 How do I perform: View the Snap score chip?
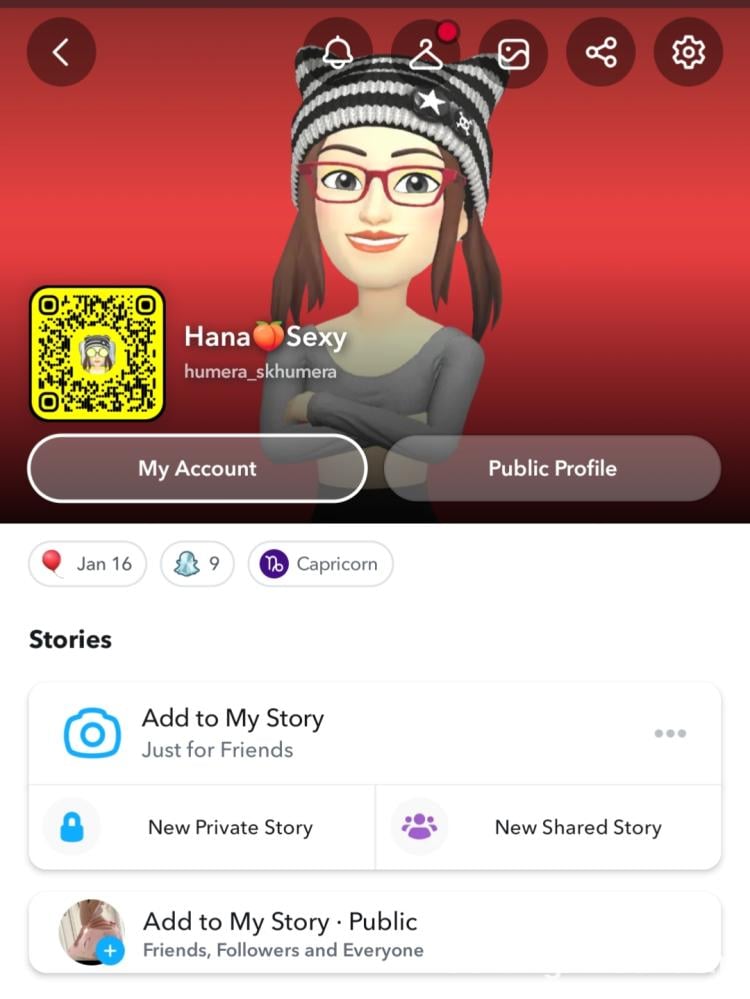[x=197, y=564]
